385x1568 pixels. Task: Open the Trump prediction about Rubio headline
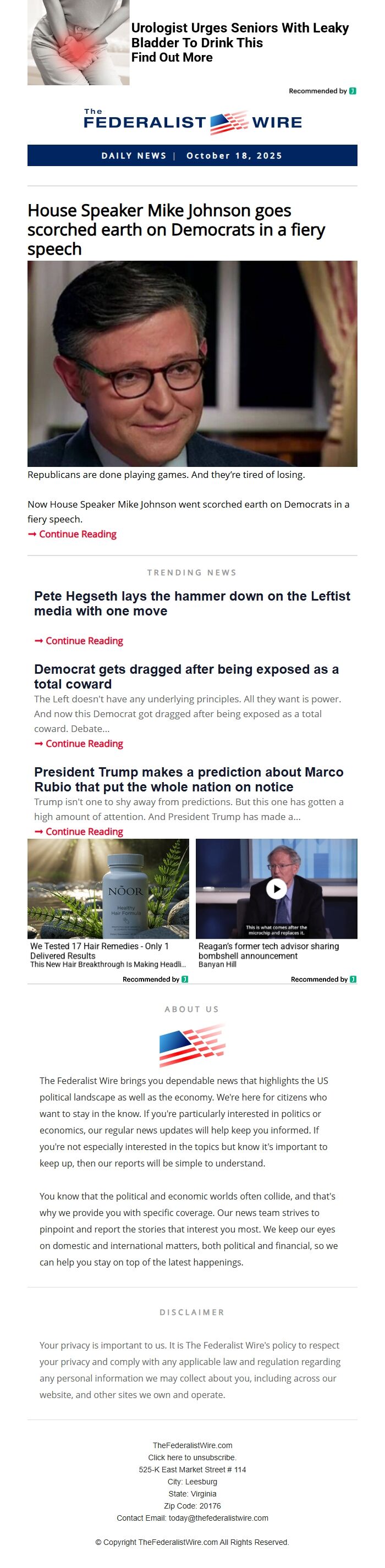pyautogui.click(x=188, y=779)
